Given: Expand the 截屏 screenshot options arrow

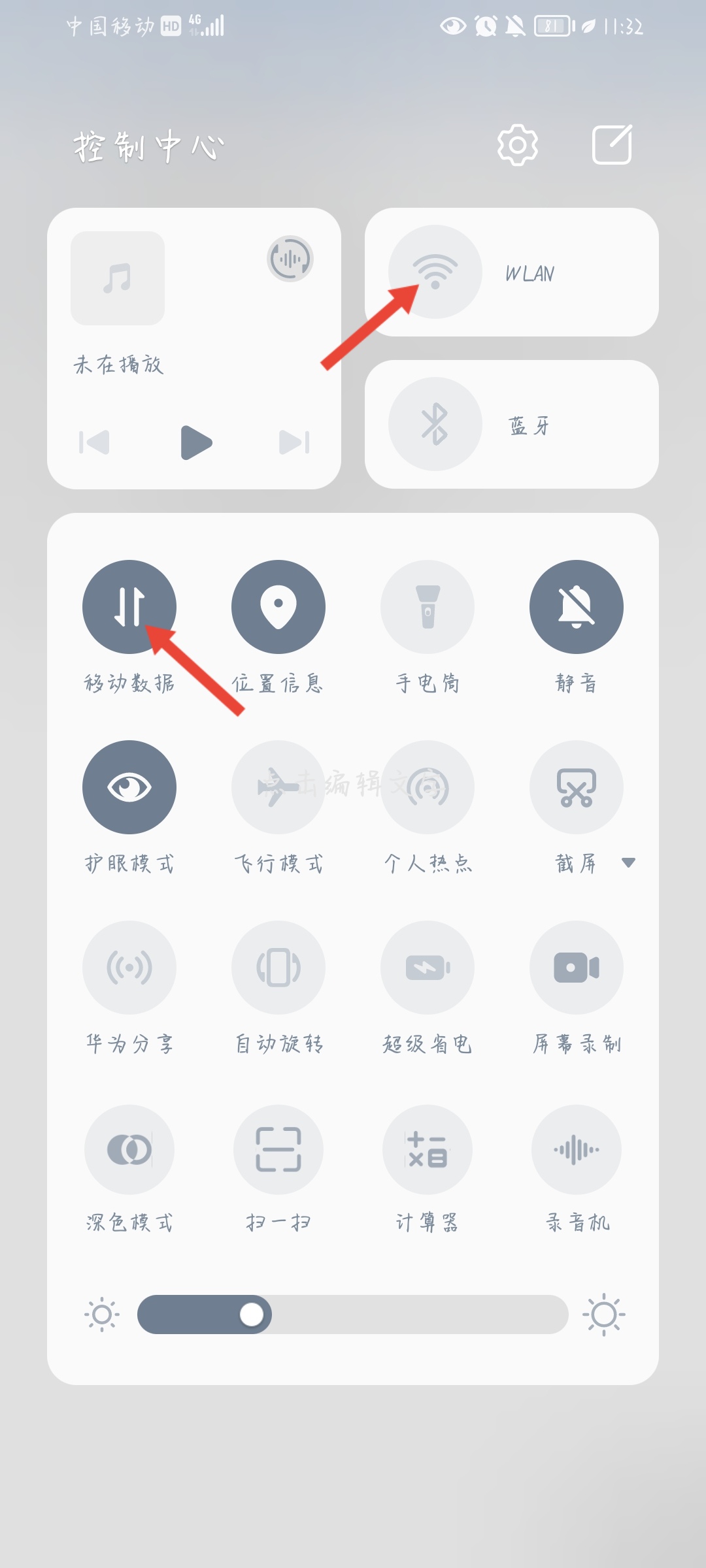Looking at the screenshot, I should [628, 863].
